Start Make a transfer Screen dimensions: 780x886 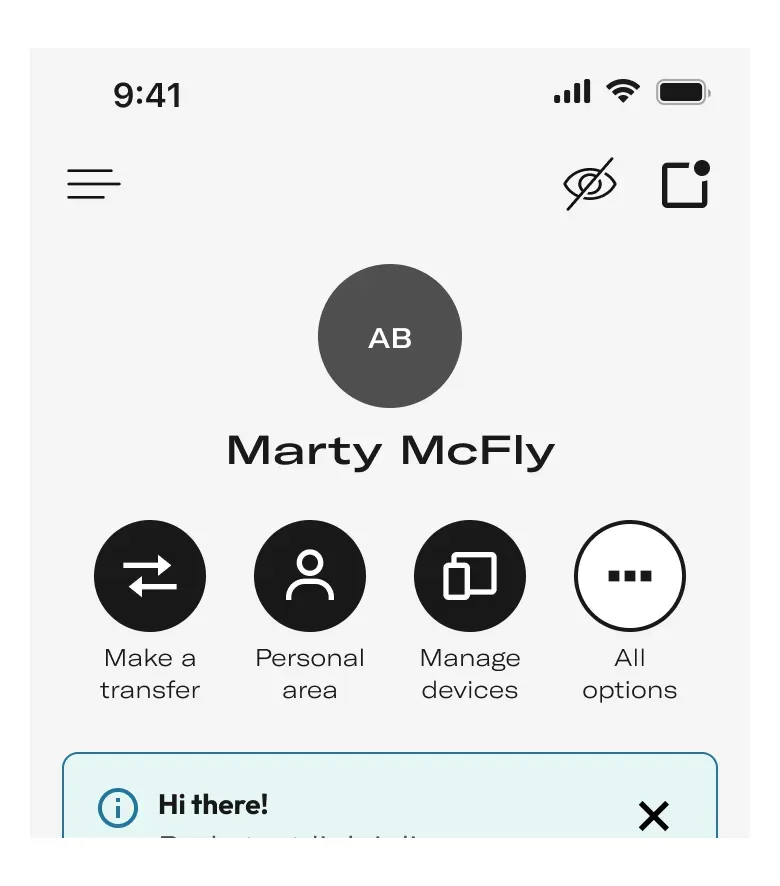click(x=150, y=576)
